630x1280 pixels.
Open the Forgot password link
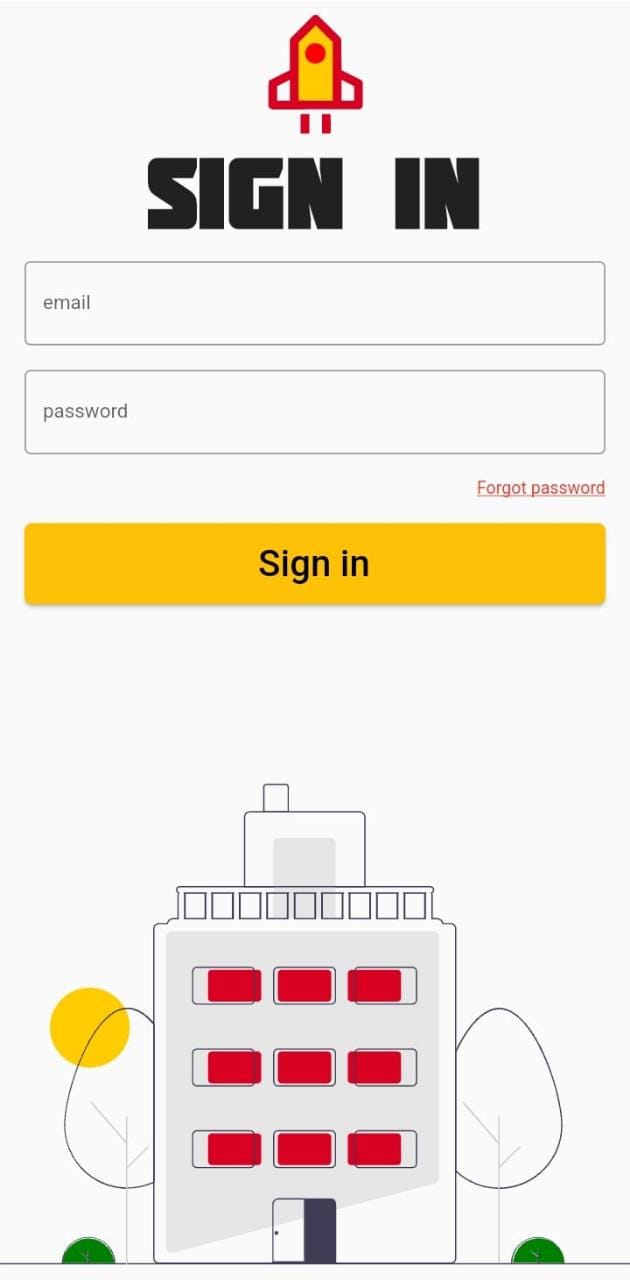coord(540,488)
